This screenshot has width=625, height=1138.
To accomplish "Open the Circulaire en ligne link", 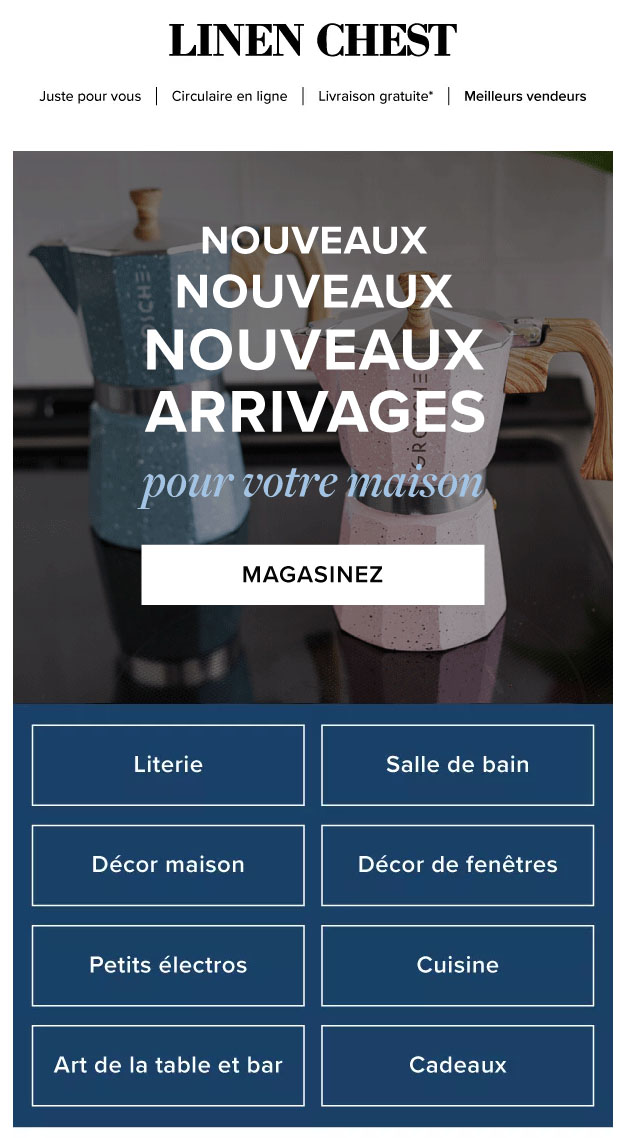I will point(229,97).
